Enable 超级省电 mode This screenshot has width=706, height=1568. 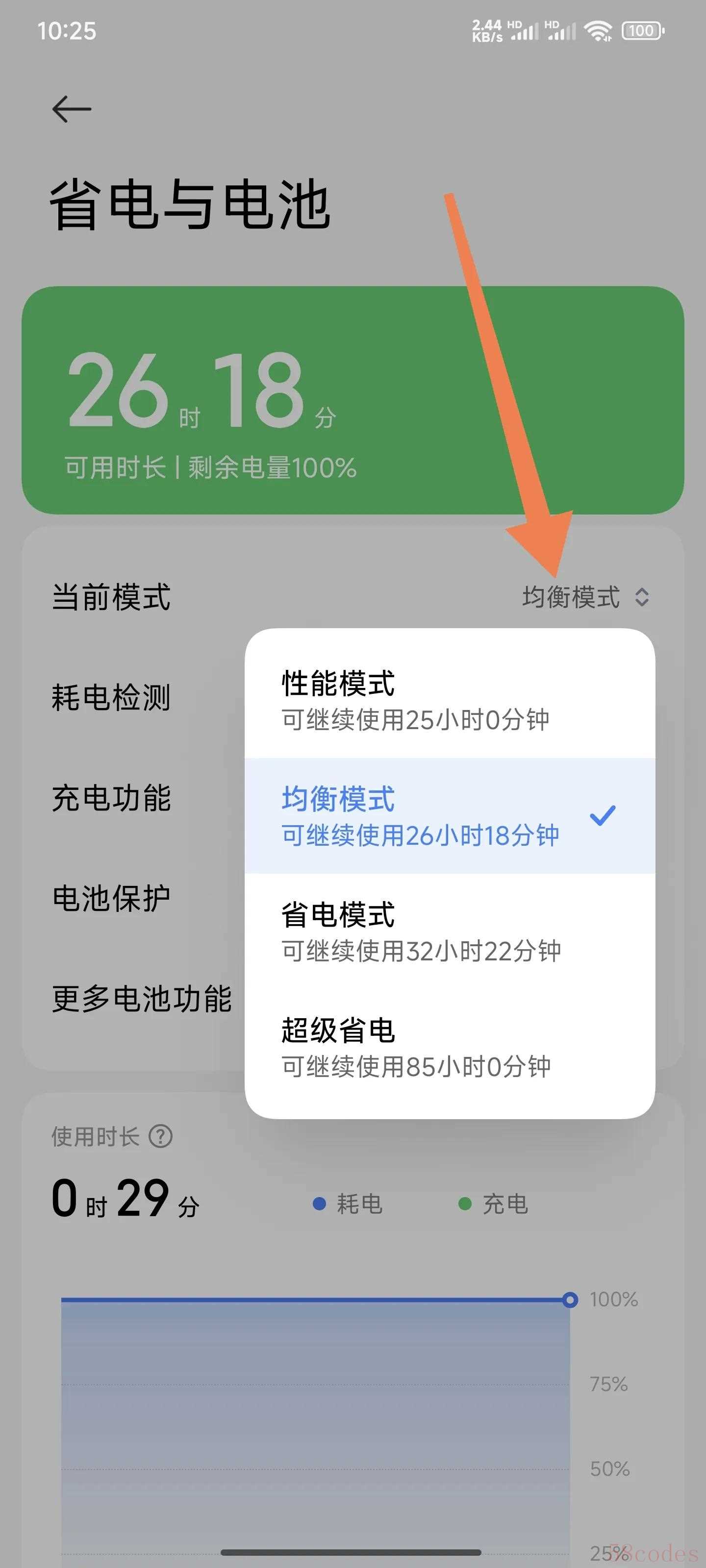[x=450, y=1047]
